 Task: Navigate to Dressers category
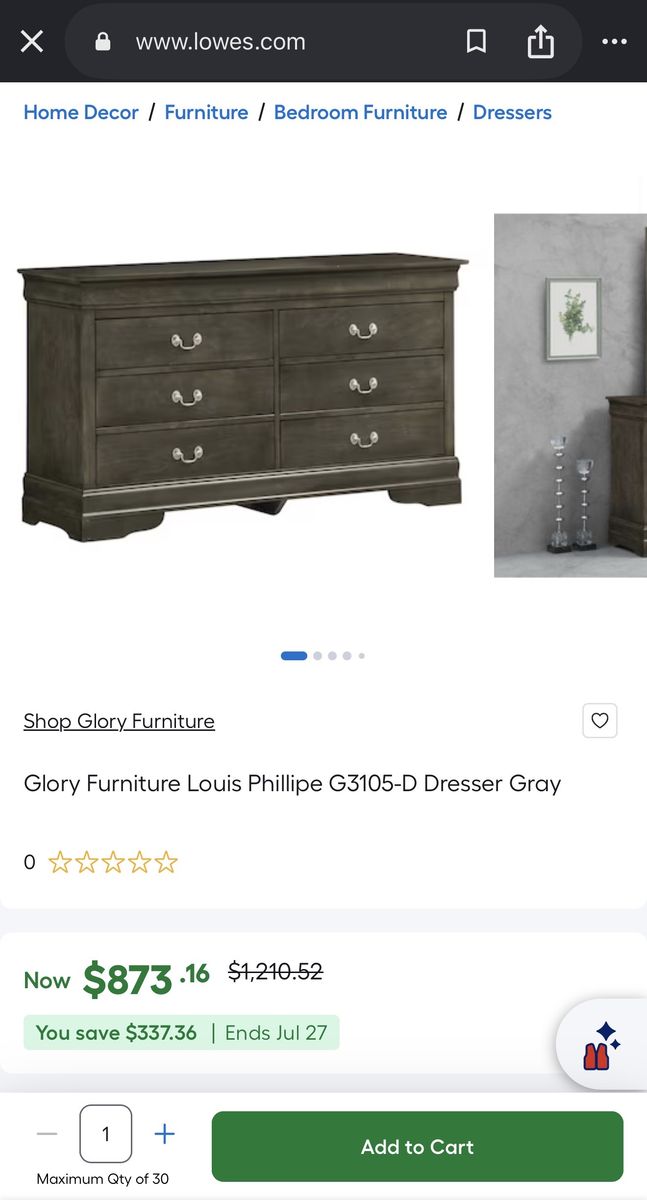point(512,112)
